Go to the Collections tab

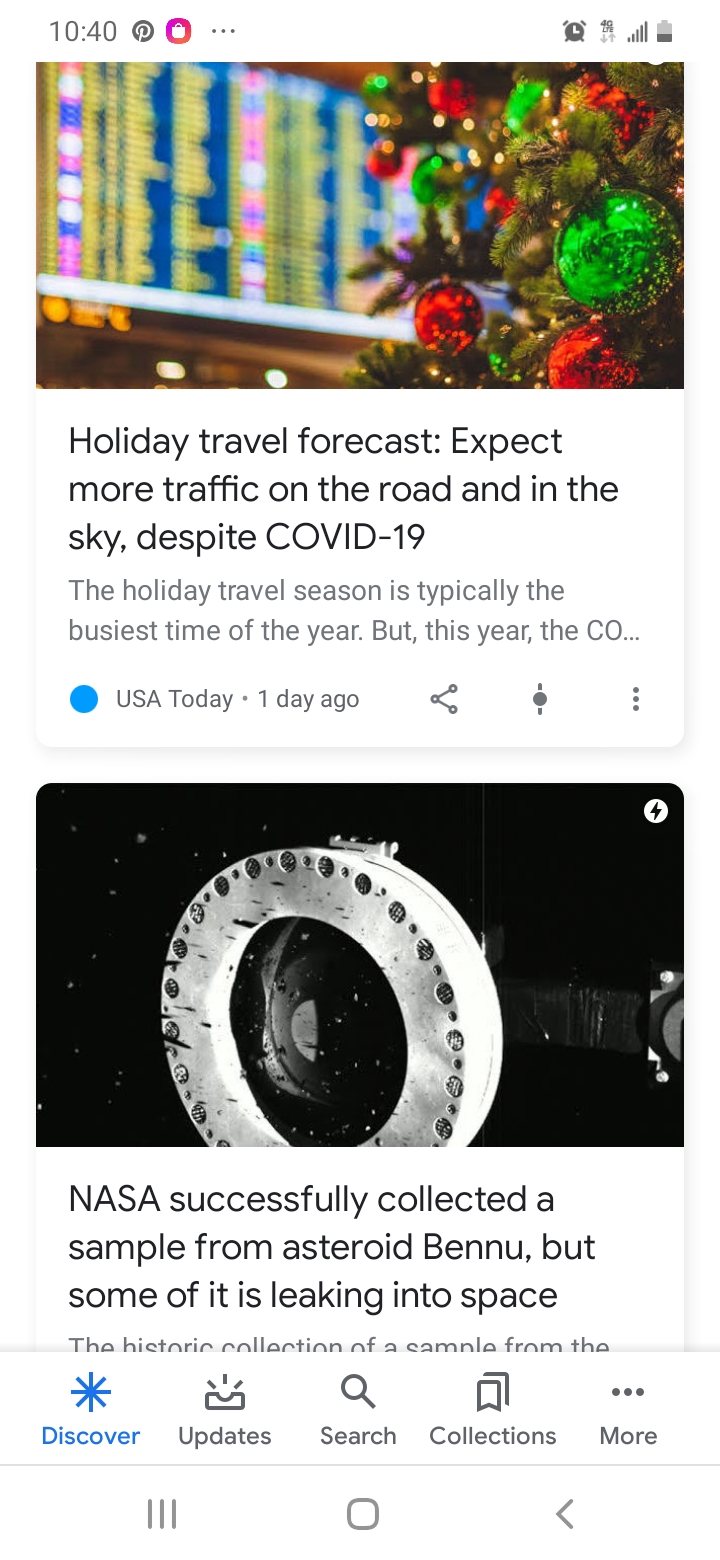click(492, 1410)
